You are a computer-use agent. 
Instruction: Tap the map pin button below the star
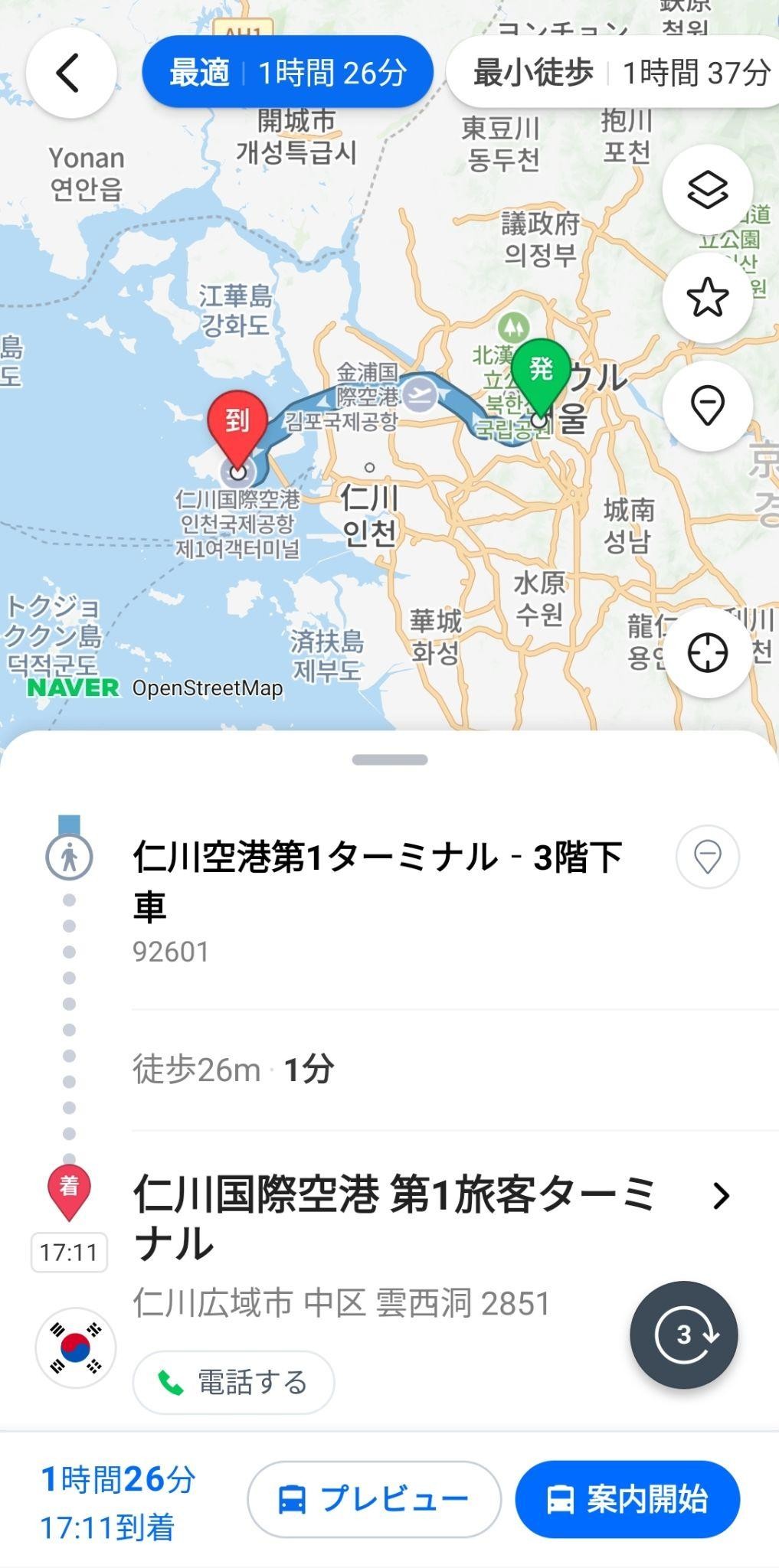[x=707, y=405]
